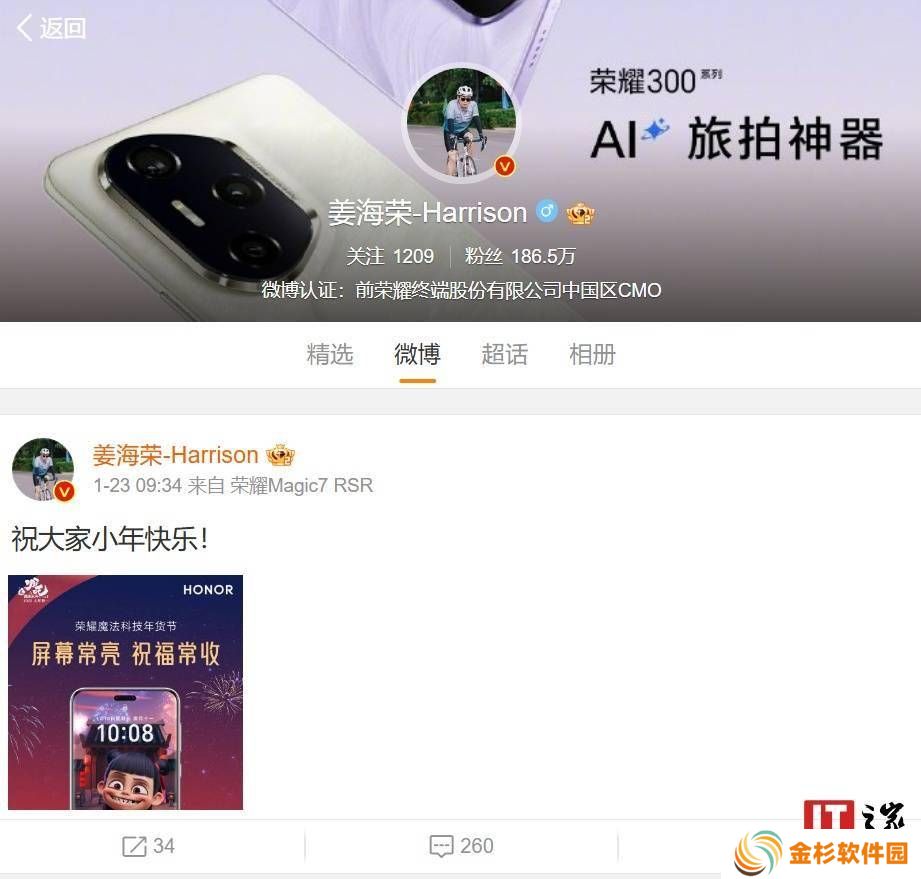Screen dimensions: 921x879
Task: Open the profile avatar in header
Action: [x=461, y=124]
